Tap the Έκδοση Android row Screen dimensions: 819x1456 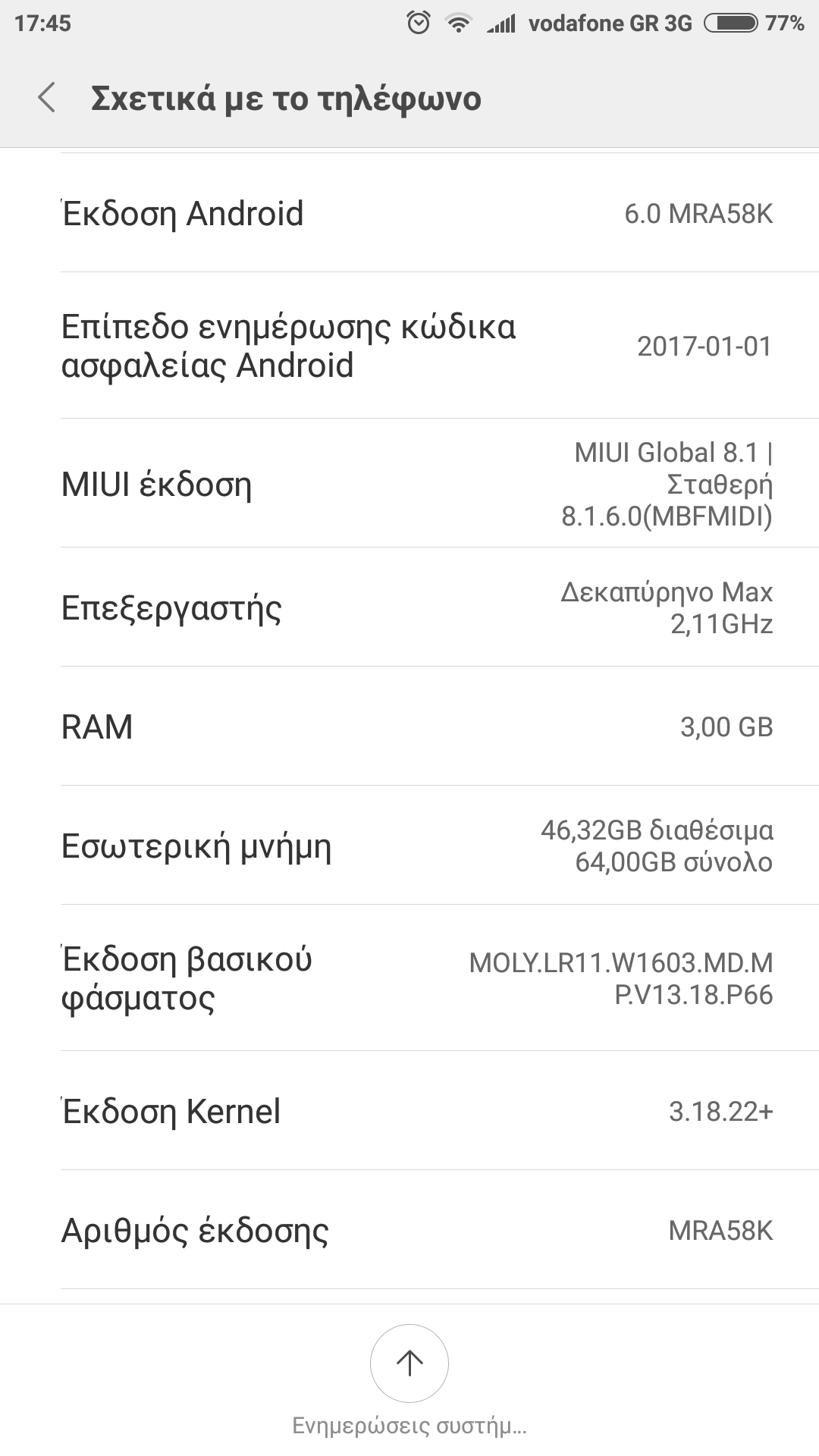tap(409, 213)
